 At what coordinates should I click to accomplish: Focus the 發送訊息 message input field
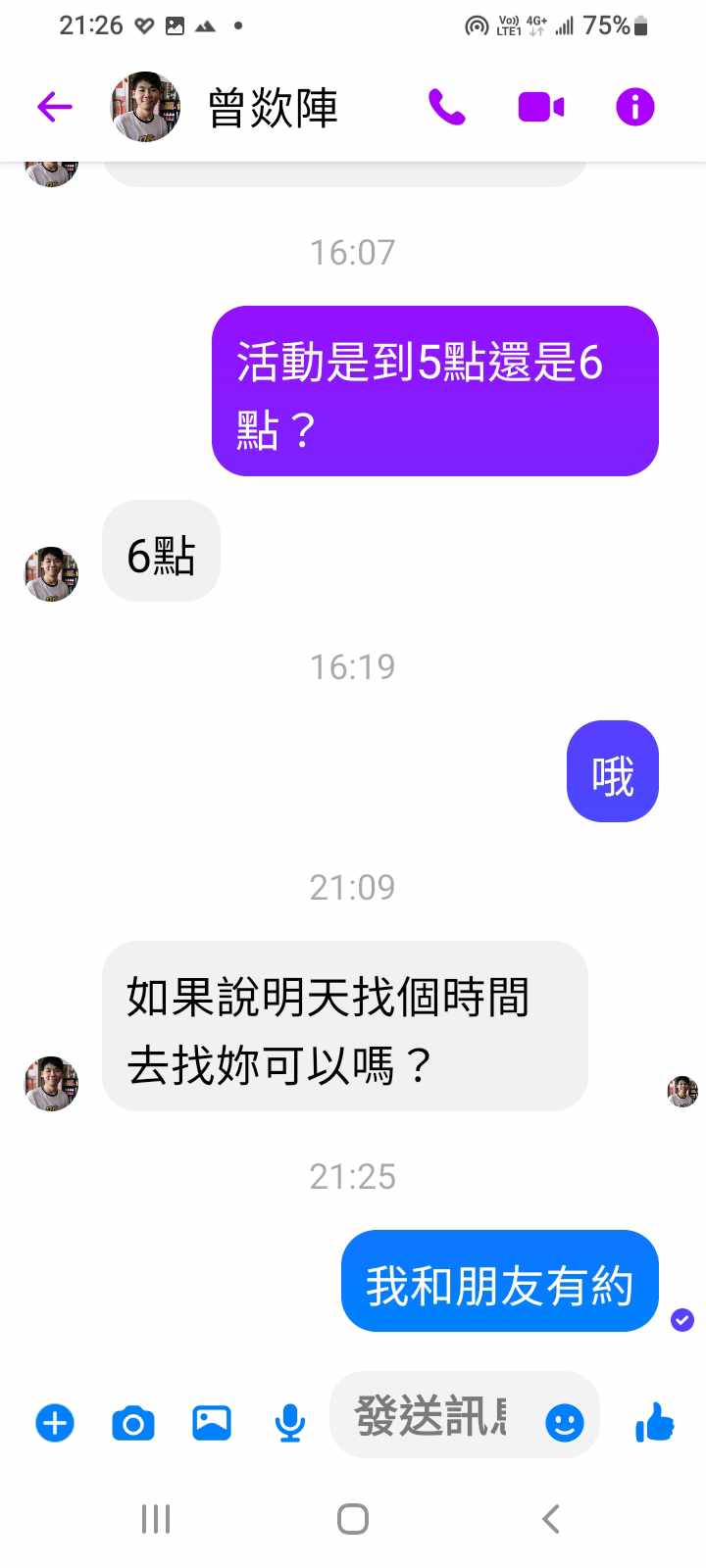click(431, 1417)
